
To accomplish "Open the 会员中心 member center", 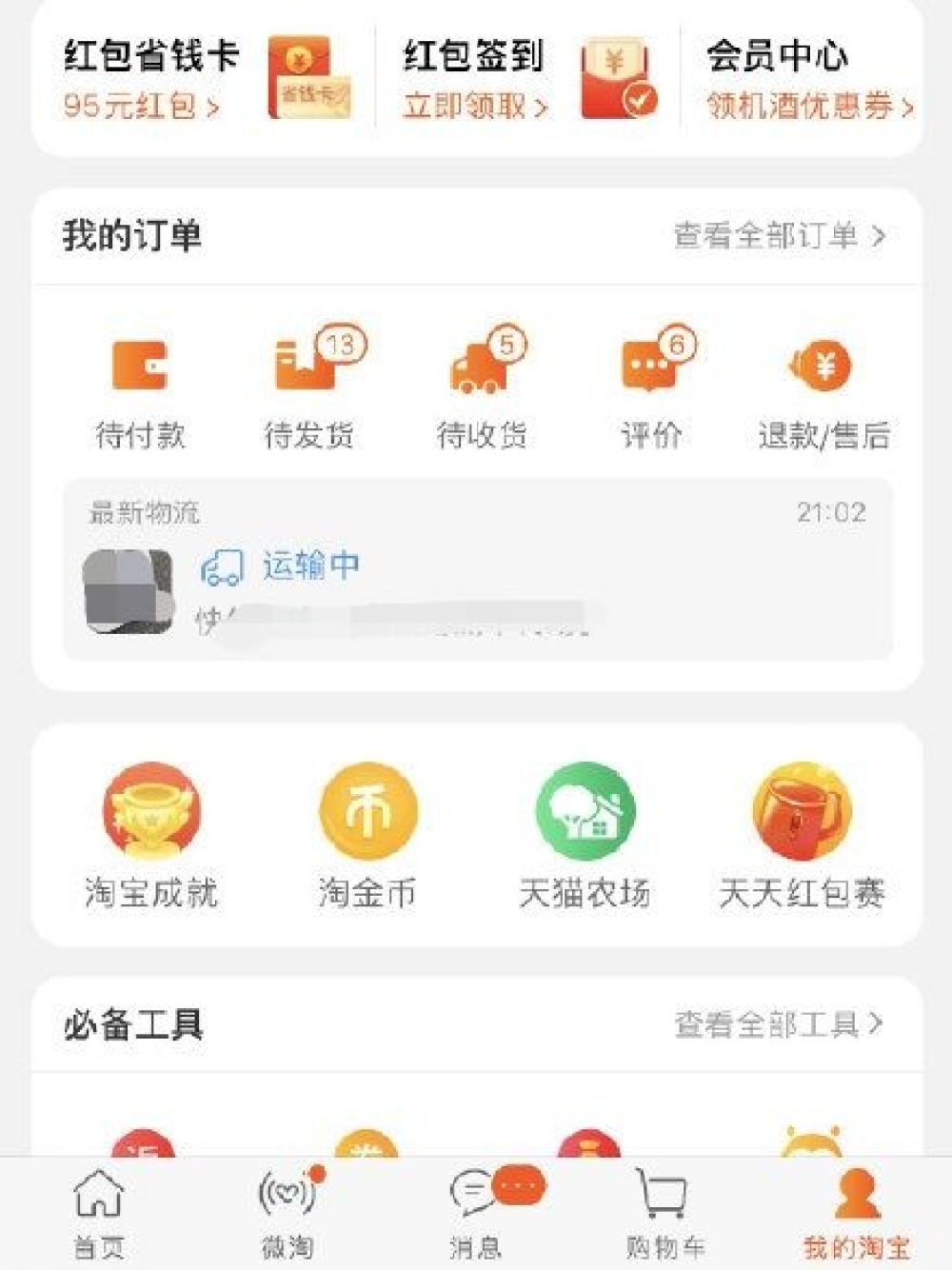I will click(804, 81).
